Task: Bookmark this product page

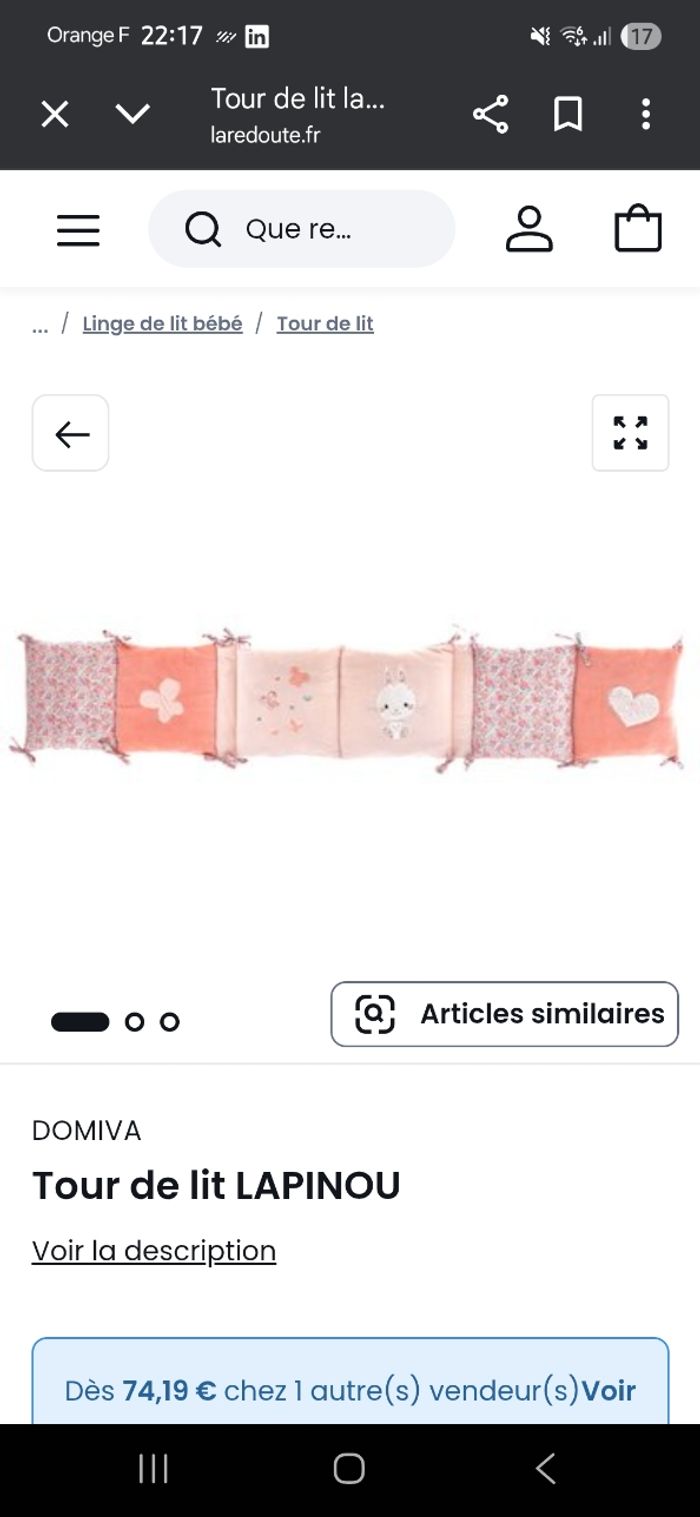Action: [568, 114]
